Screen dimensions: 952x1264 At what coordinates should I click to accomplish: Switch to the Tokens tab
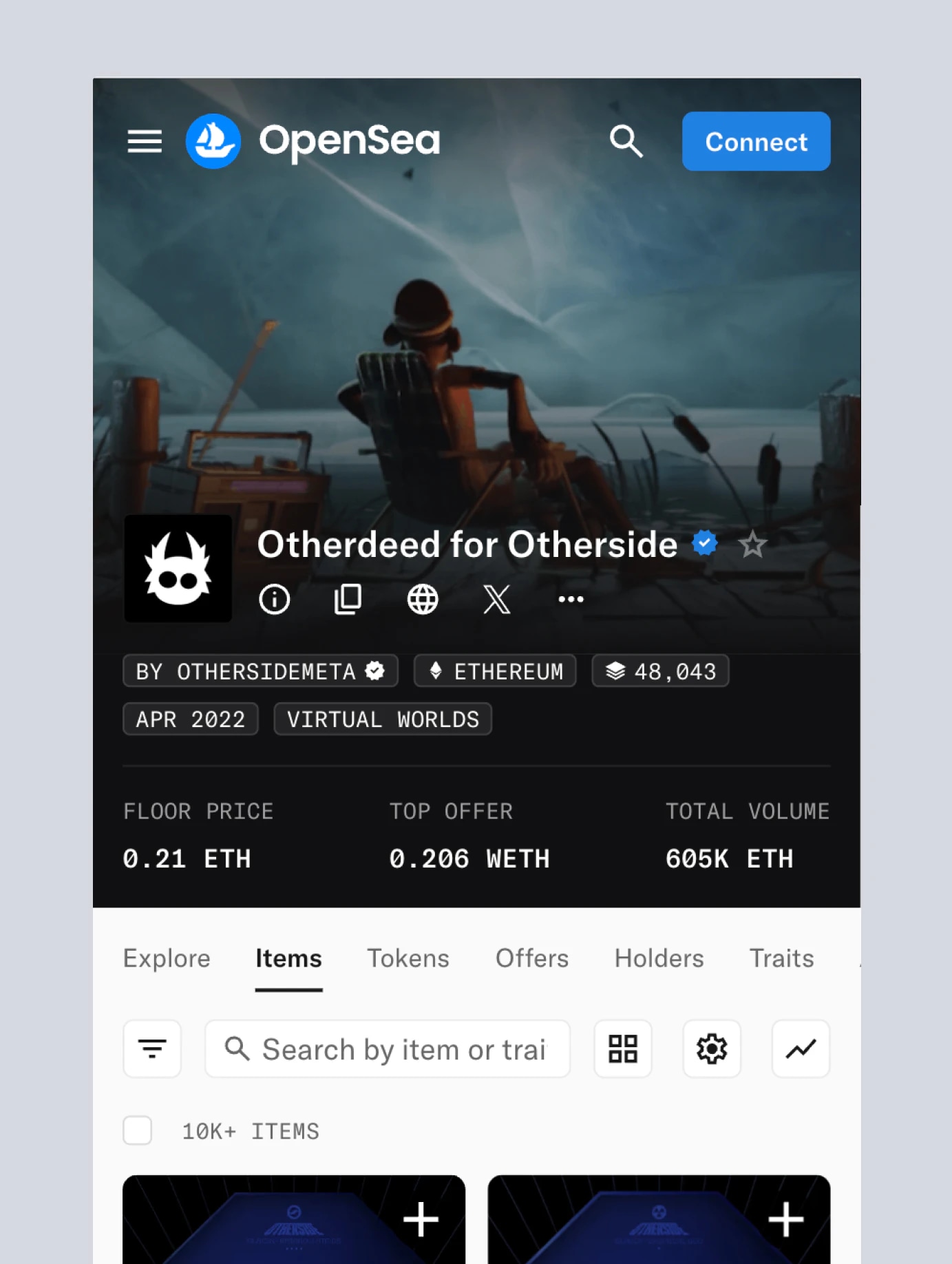click(408, 958)
